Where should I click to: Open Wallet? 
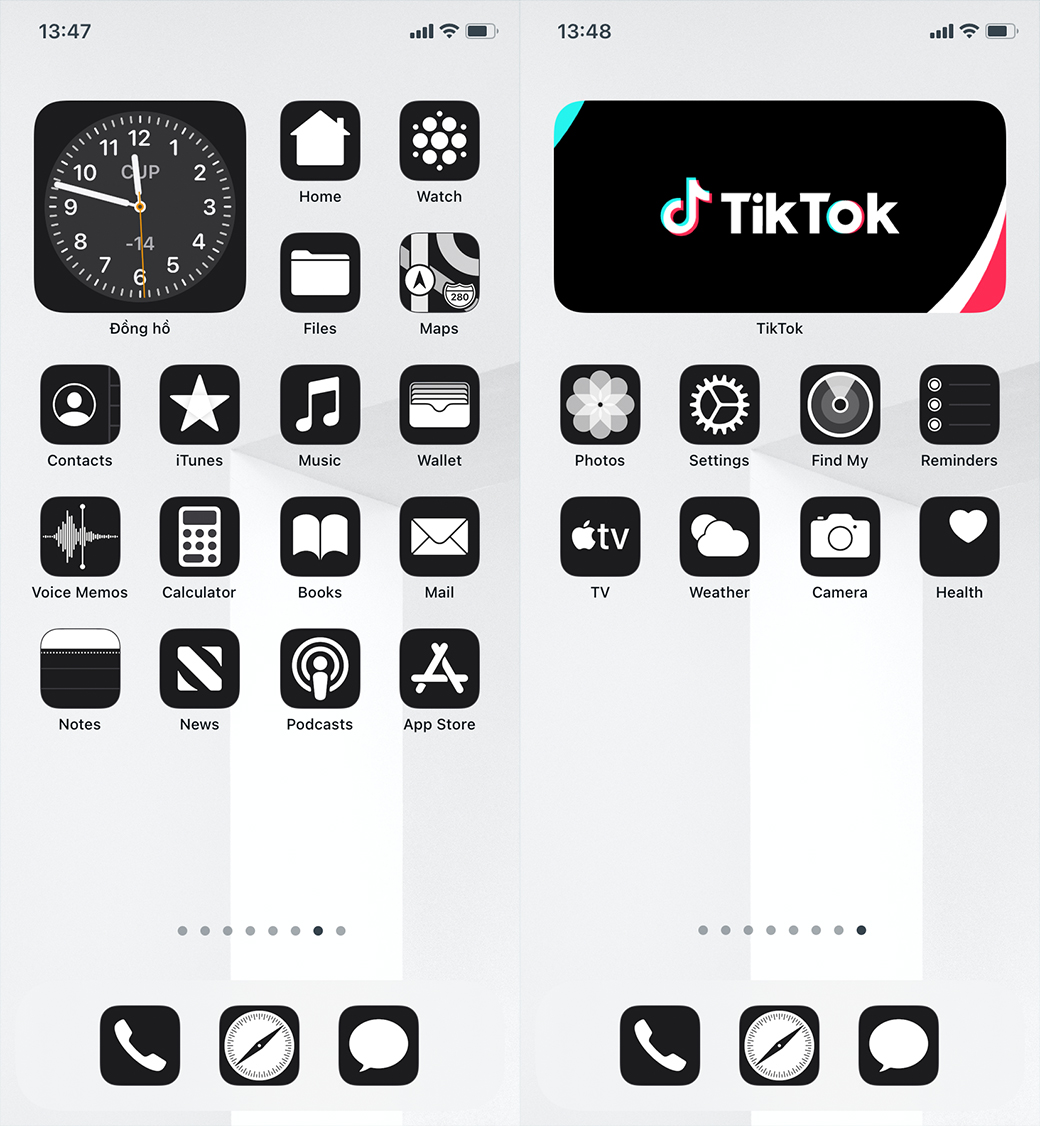[439, 405]
